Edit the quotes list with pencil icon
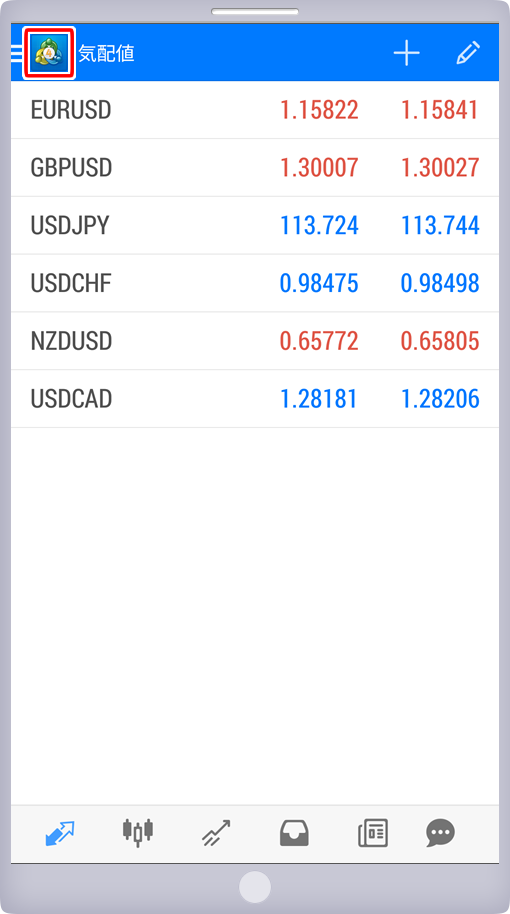The width and height of the screenshot is (510, 914). 467,53
